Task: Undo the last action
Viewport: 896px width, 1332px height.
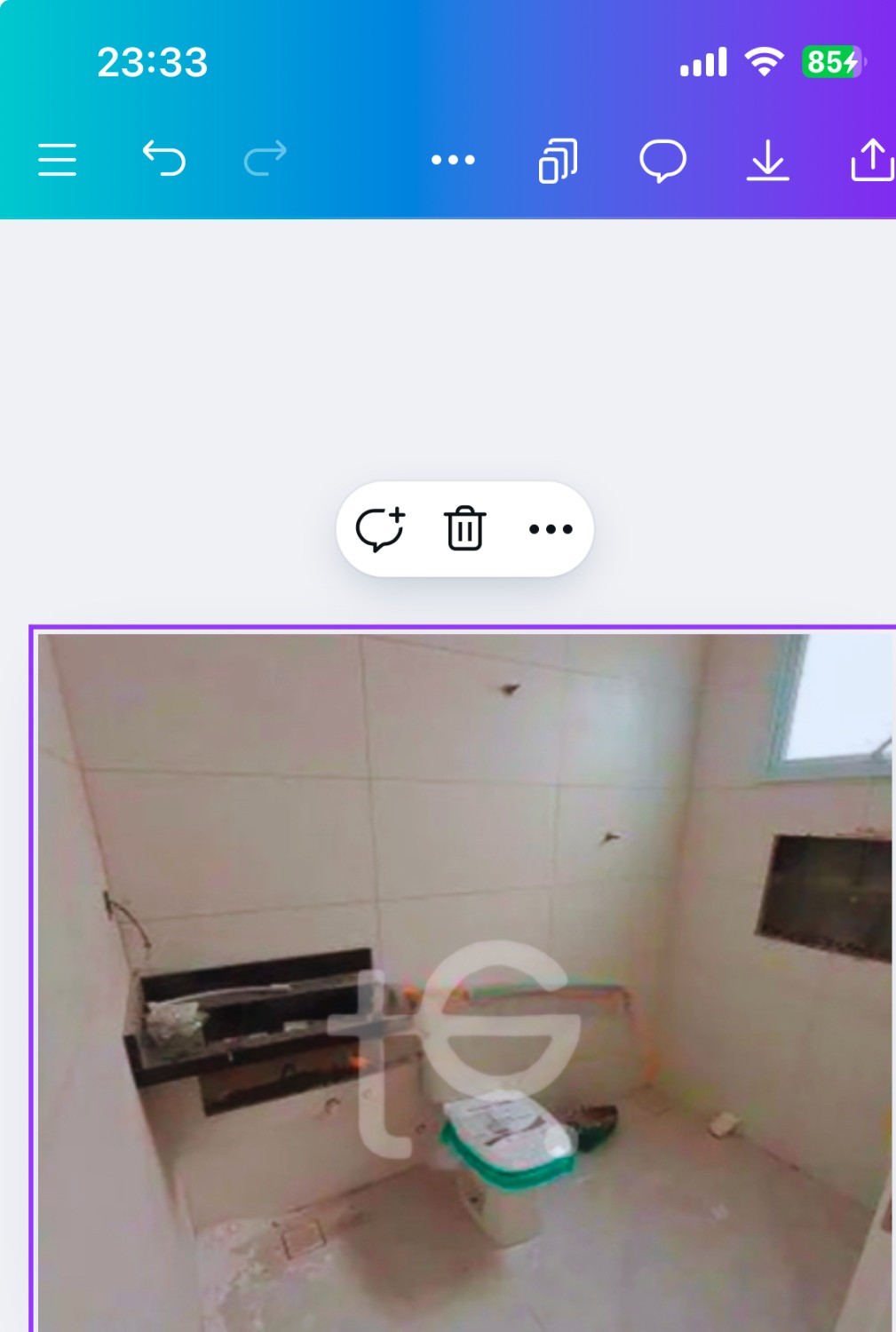Action: [x=164, y=160]
